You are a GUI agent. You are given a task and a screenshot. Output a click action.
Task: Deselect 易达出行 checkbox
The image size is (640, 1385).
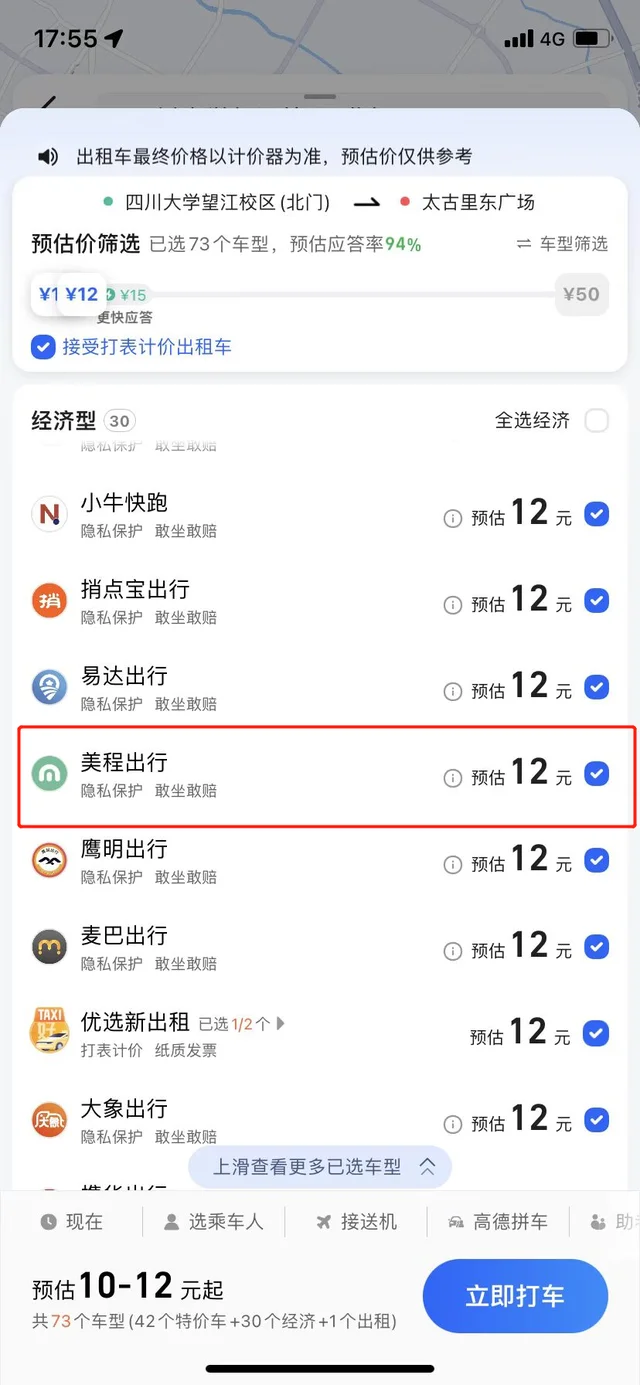click(x=596, y=688)
